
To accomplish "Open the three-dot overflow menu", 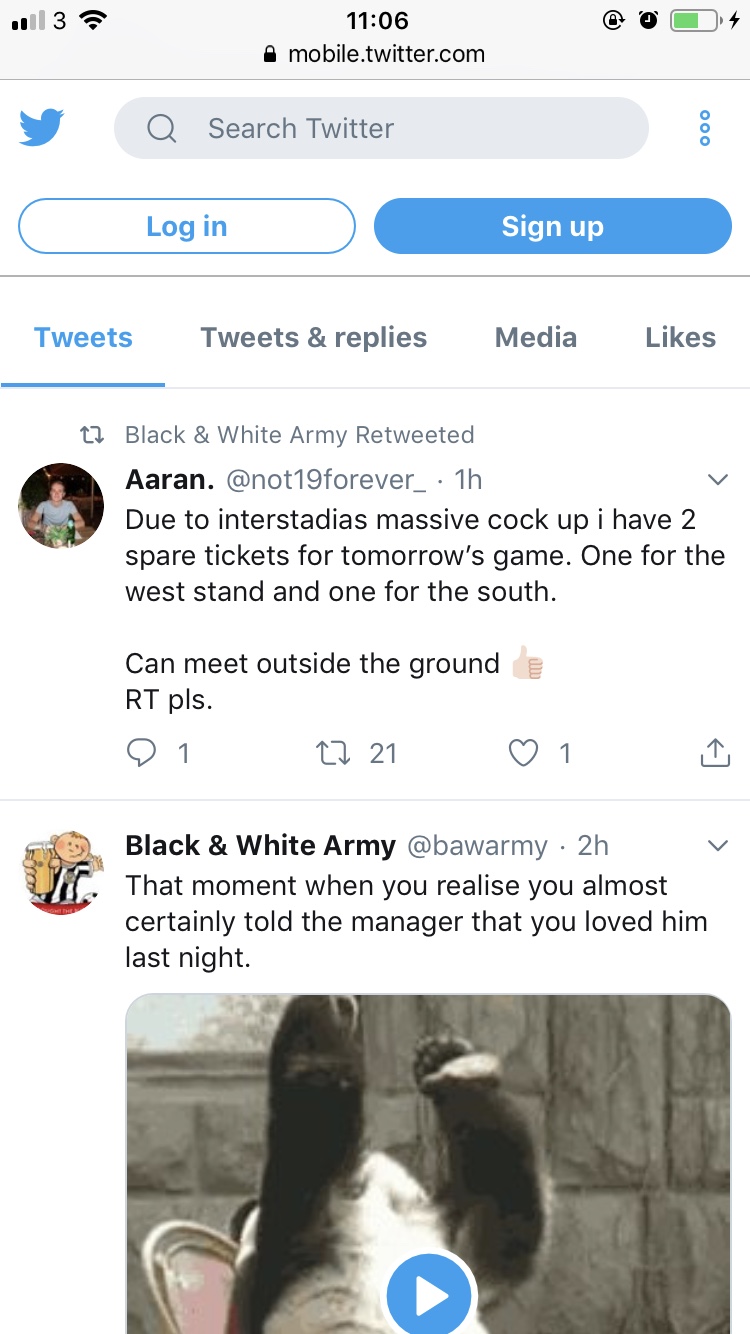I will 705,128.
